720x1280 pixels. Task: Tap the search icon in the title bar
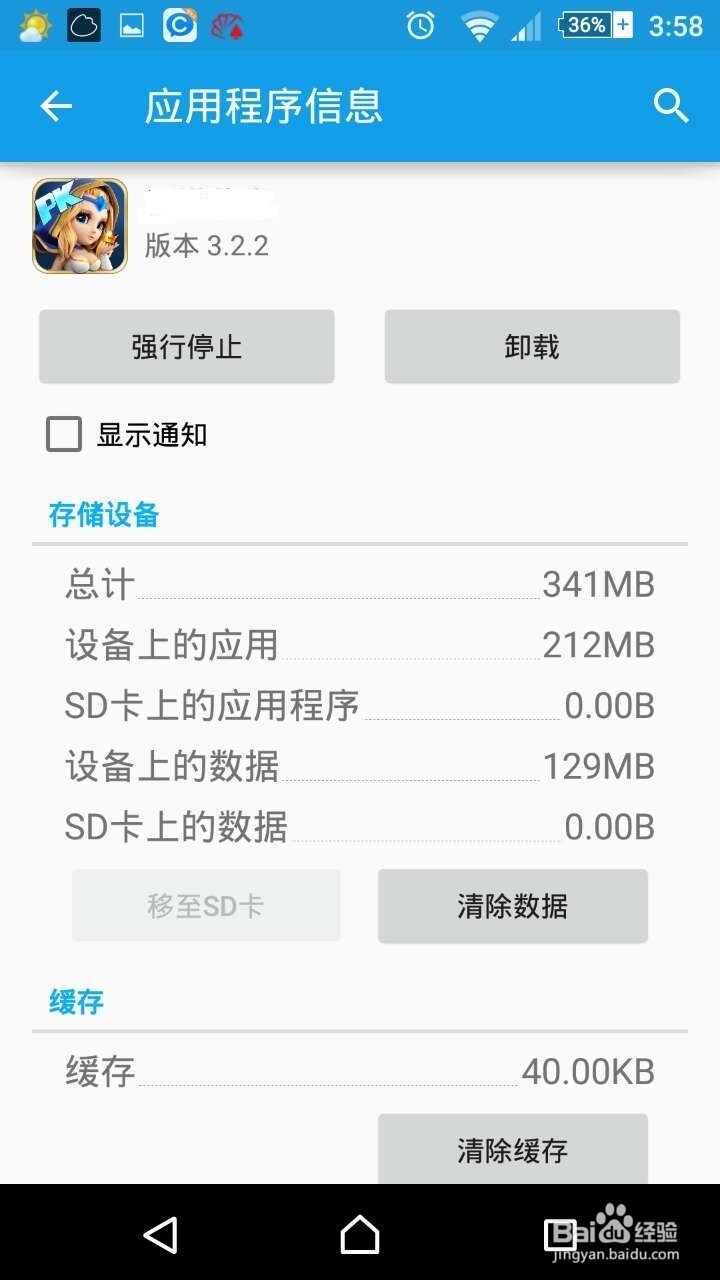[x=671, y=106]
